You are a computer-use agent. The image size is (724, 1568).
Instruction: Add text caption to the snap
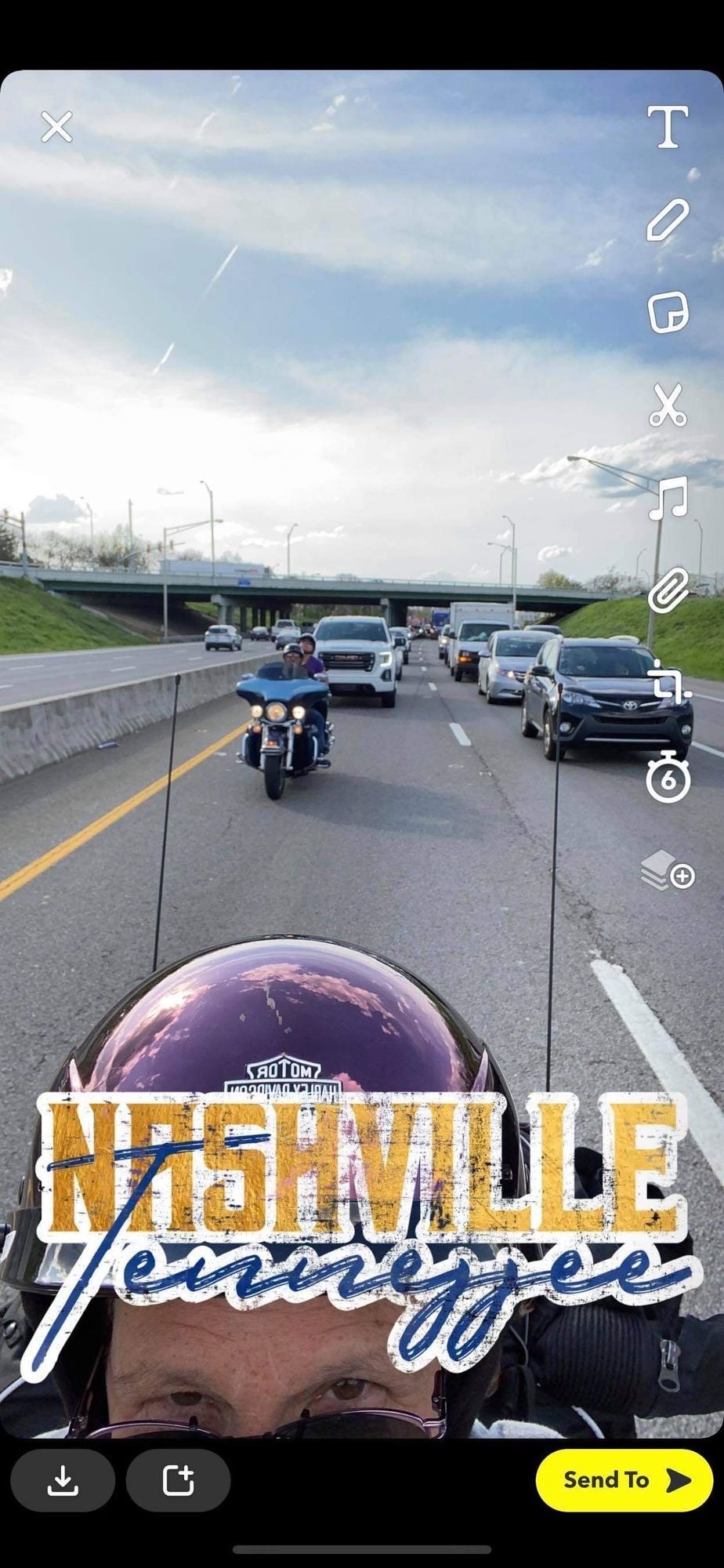tap(668, 127)
